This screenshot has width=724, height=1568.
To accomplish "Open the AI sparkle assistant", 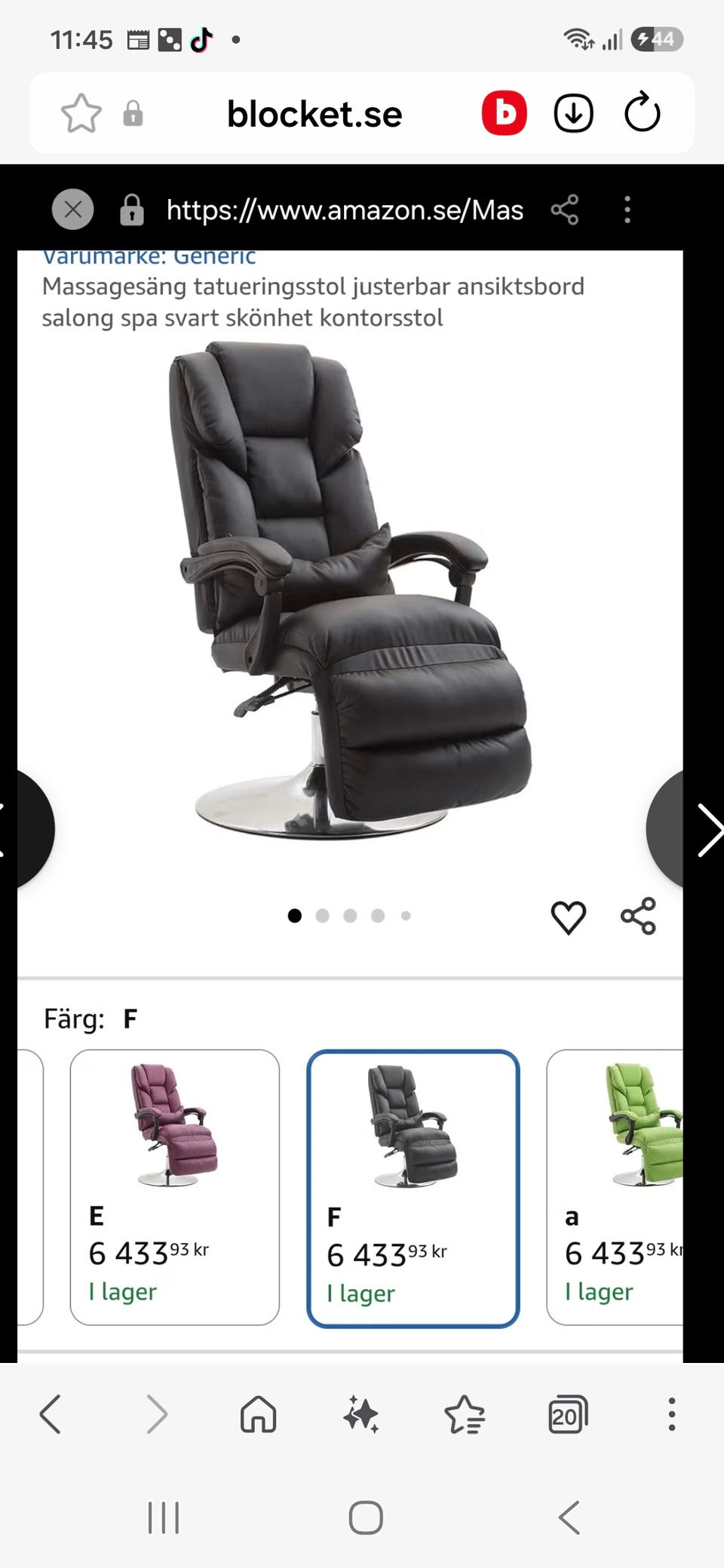I will [x=361, y=1414].
